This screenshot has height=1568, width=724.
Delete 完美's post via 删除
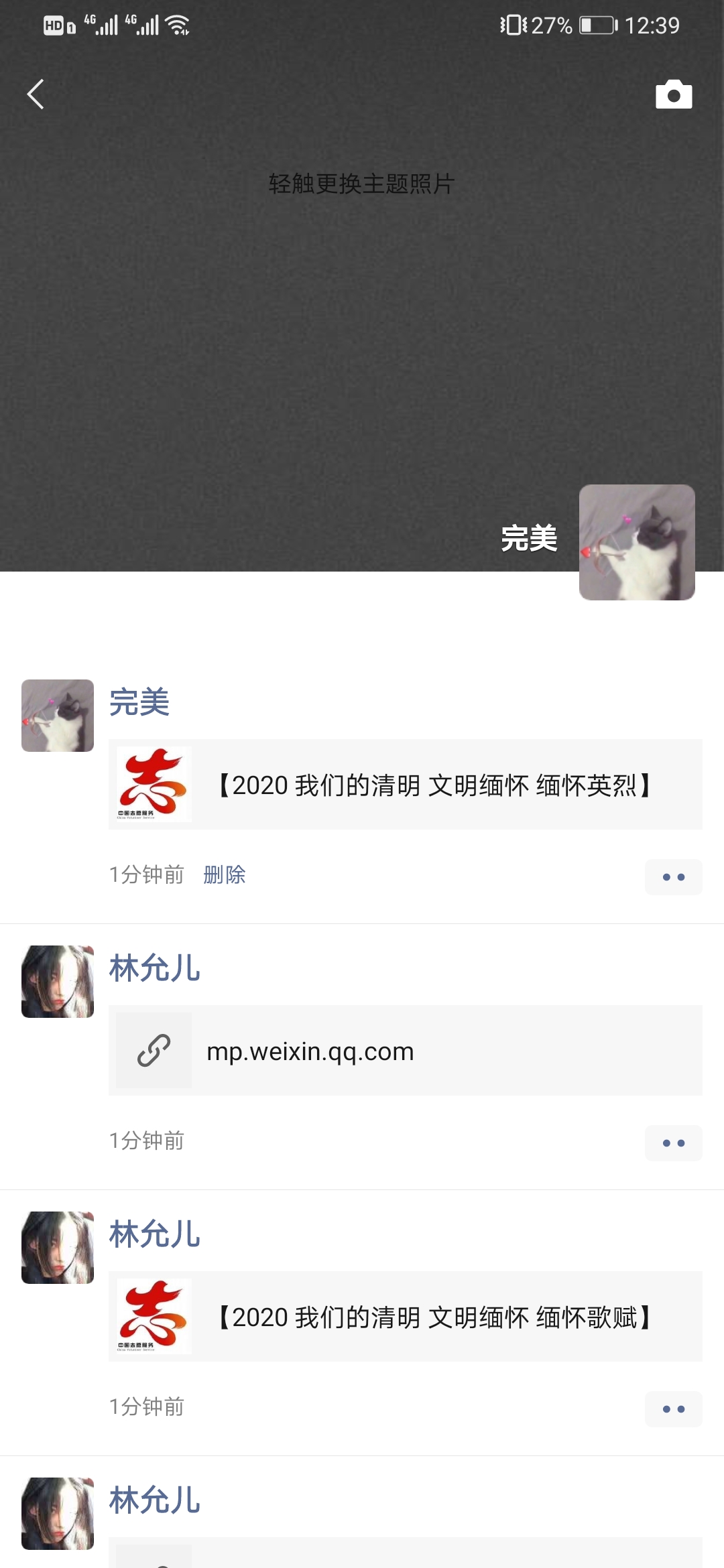tap(224, 874)
